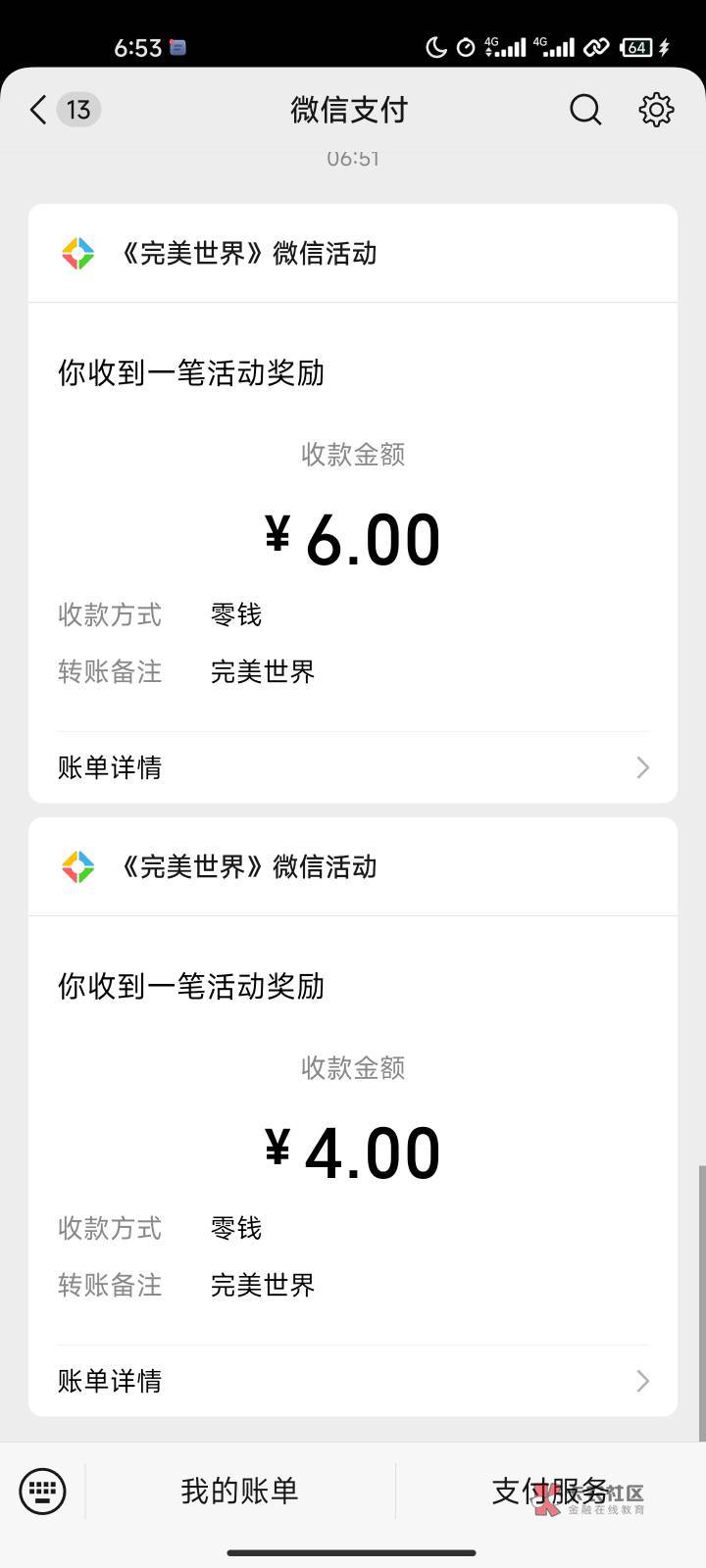Switch to the keyboard input icon
The width and height of the screenshot is (706, 1568).
(42, 1492)
